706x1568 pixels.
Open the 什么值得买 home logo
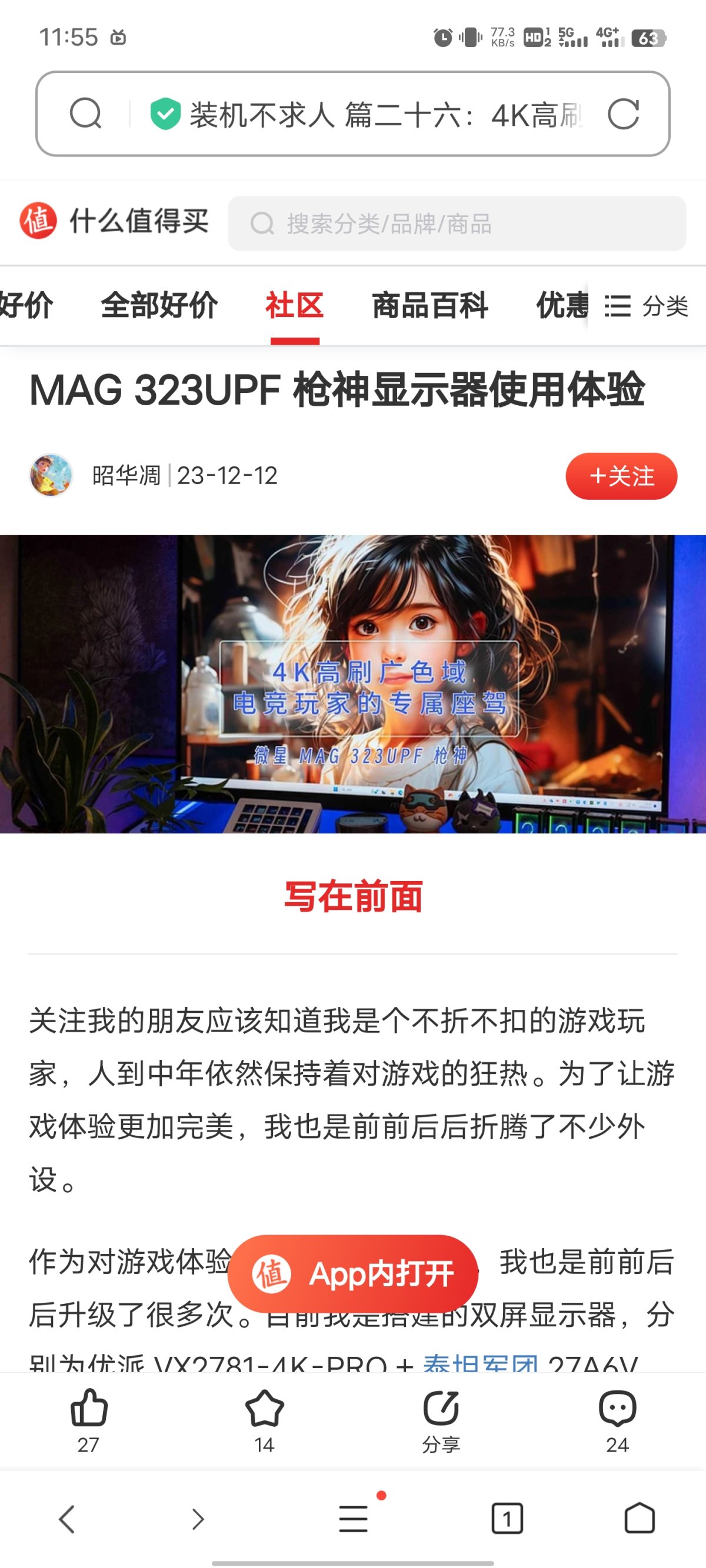[x=115, y=221]
